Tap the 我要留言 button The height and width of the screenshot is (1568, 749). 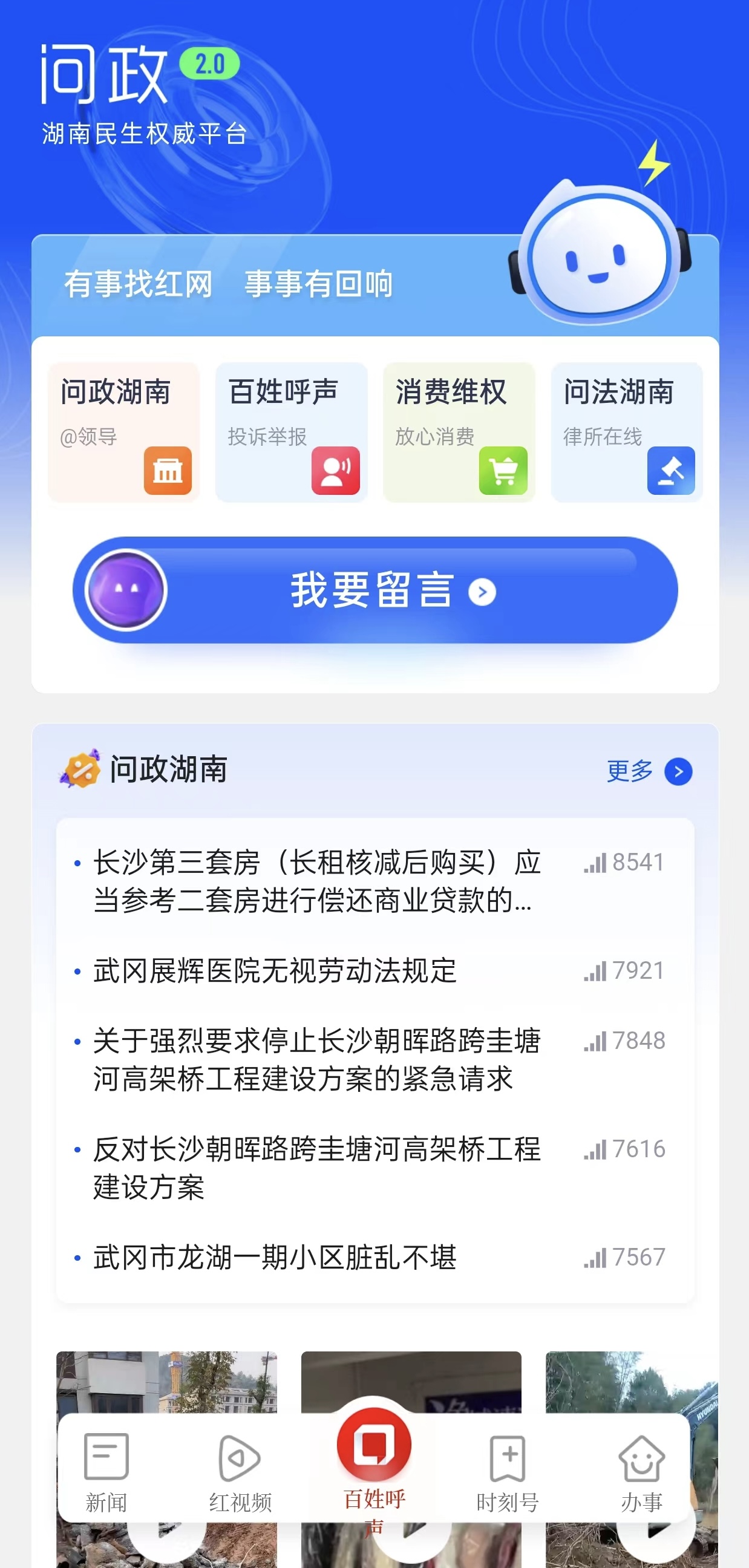(375, 590)
